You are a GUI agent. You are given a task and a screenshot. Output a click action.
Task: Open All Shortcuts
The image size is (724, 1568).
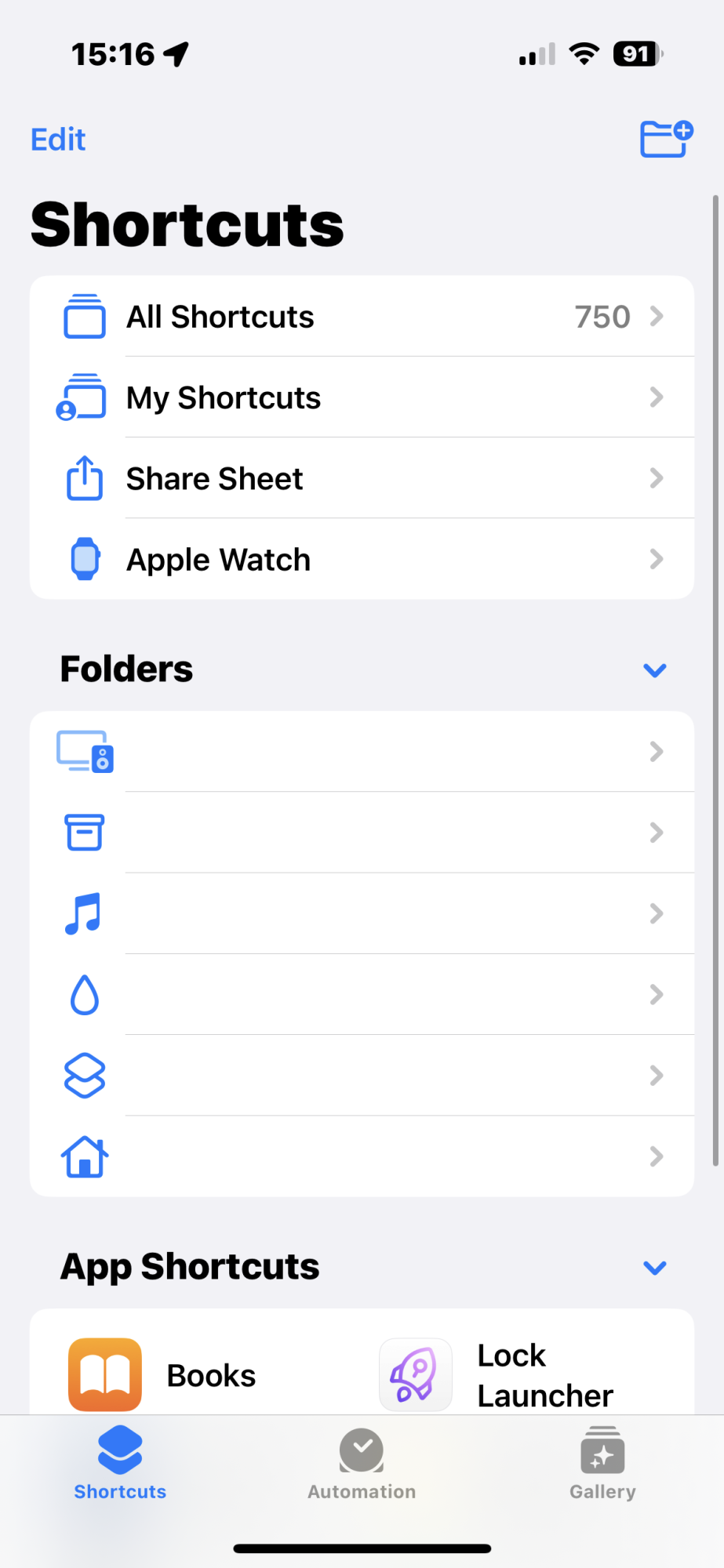[362, 317]
